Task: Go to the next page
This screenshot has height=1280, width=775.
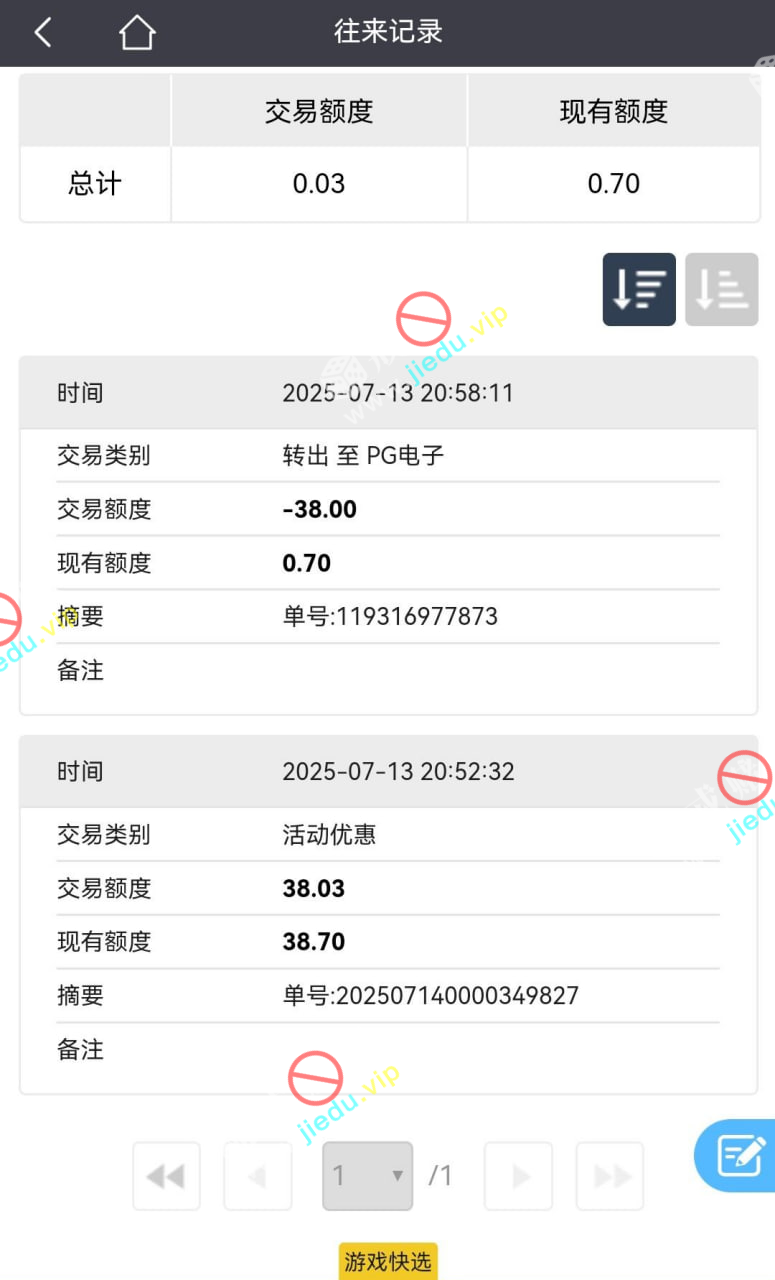Action: point(519,1176)
